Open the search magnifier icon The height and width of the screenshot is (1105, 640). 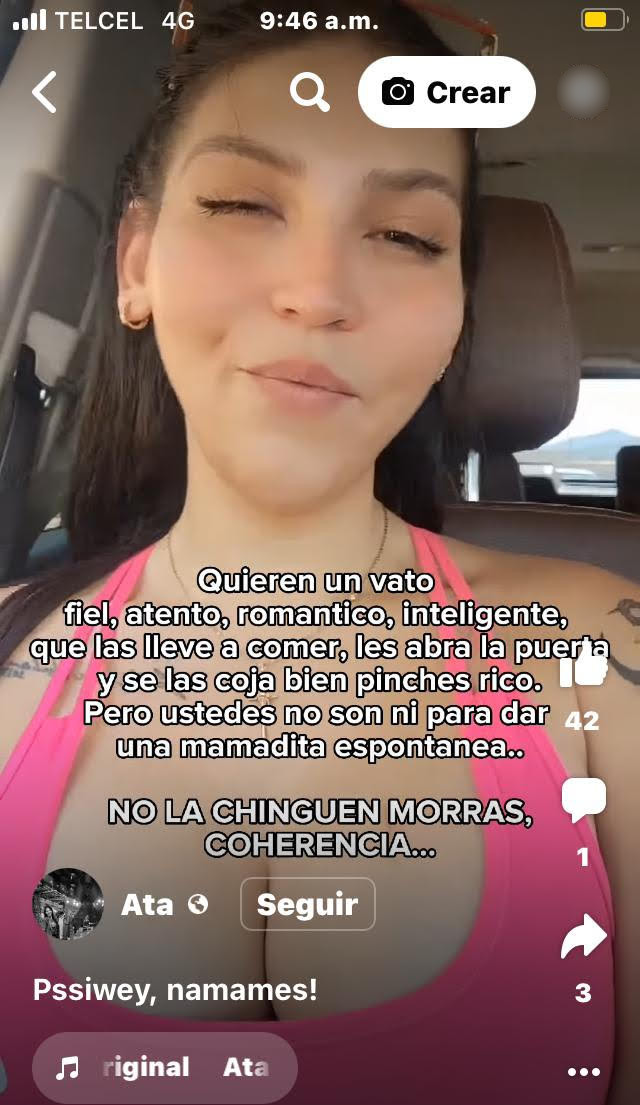click(x=310, y=93)
